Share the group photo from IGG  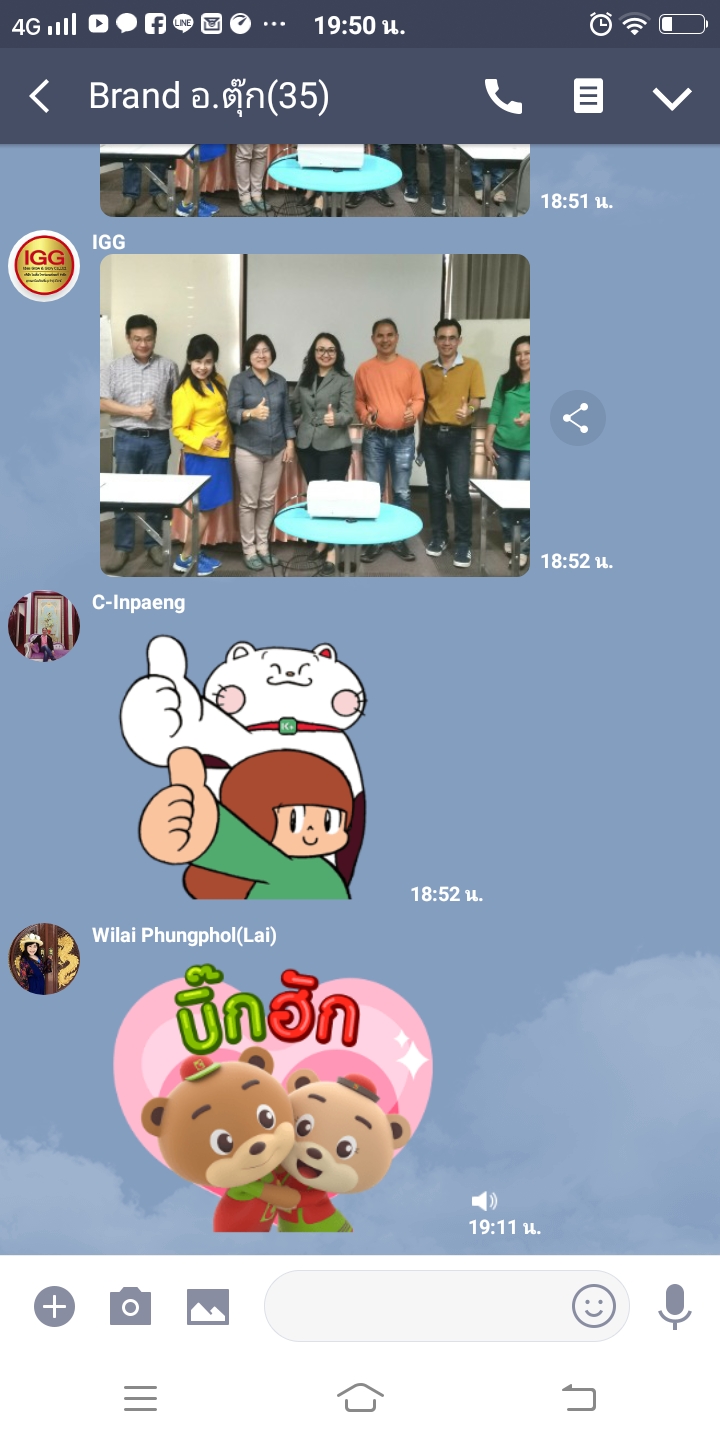coord(577,418)
